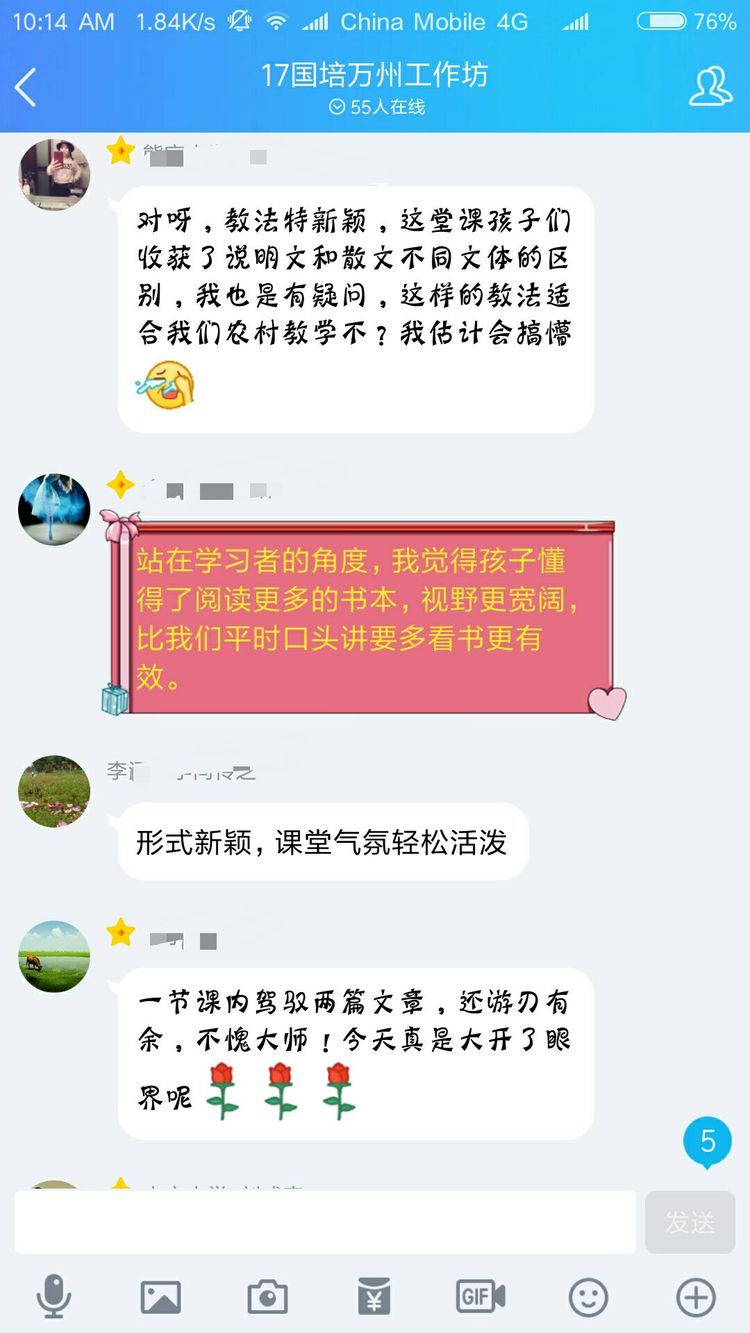
Task: Open the GIF video recorder
Action: click(481, 1297)
